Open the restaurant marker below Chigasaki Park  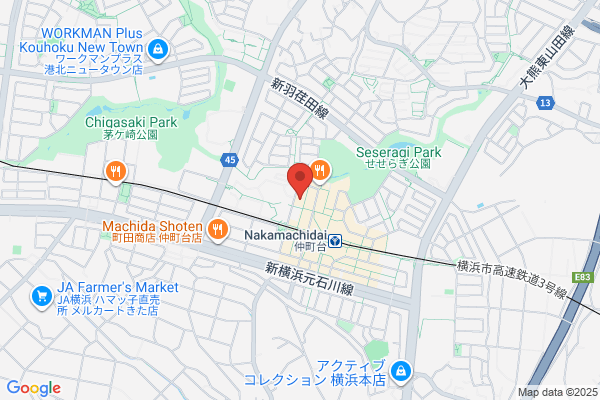pyautogui.click(x=116, y=172)
